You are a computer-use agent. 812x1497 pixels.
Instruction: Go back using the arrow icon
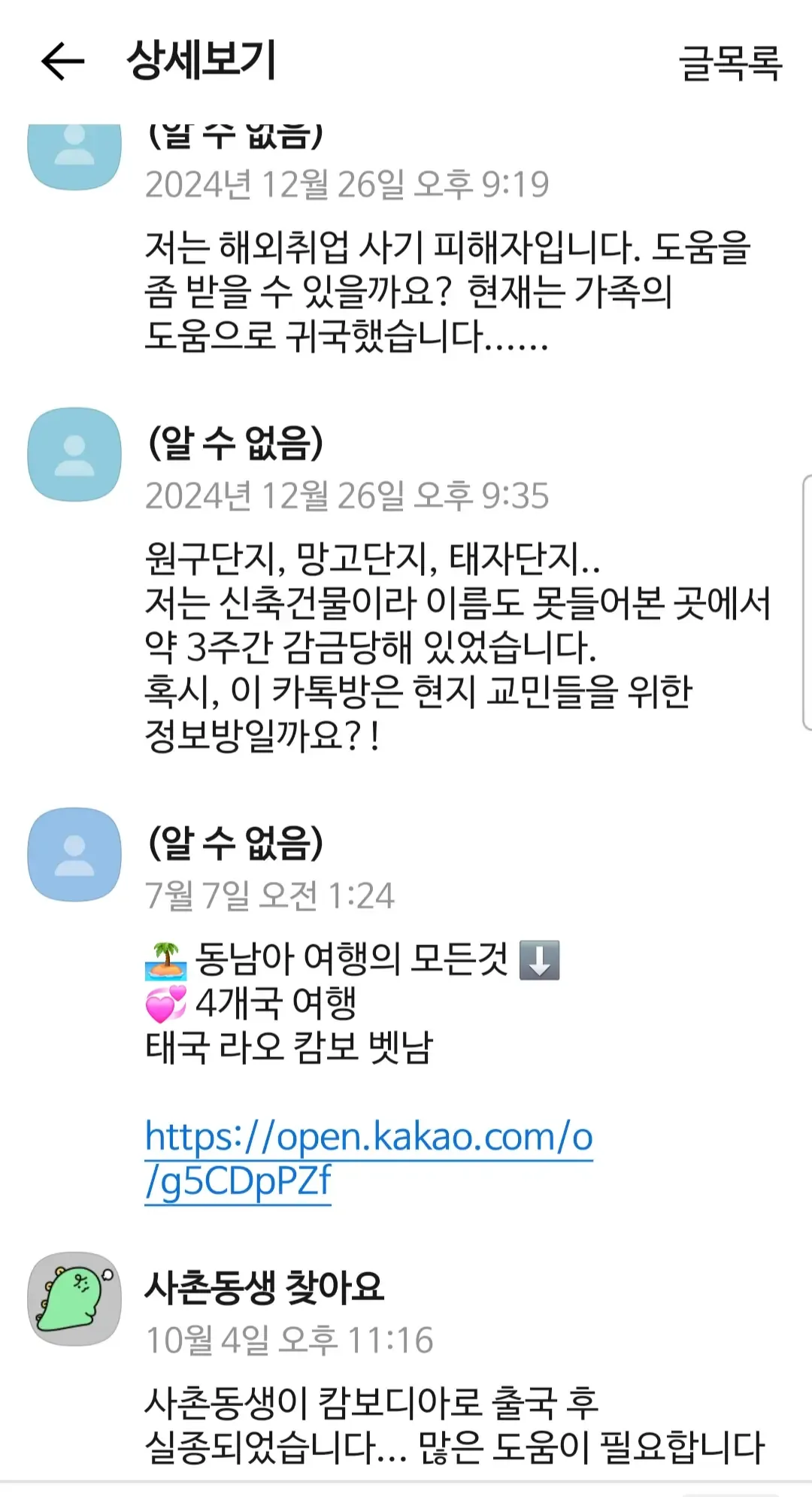[62, 61]
